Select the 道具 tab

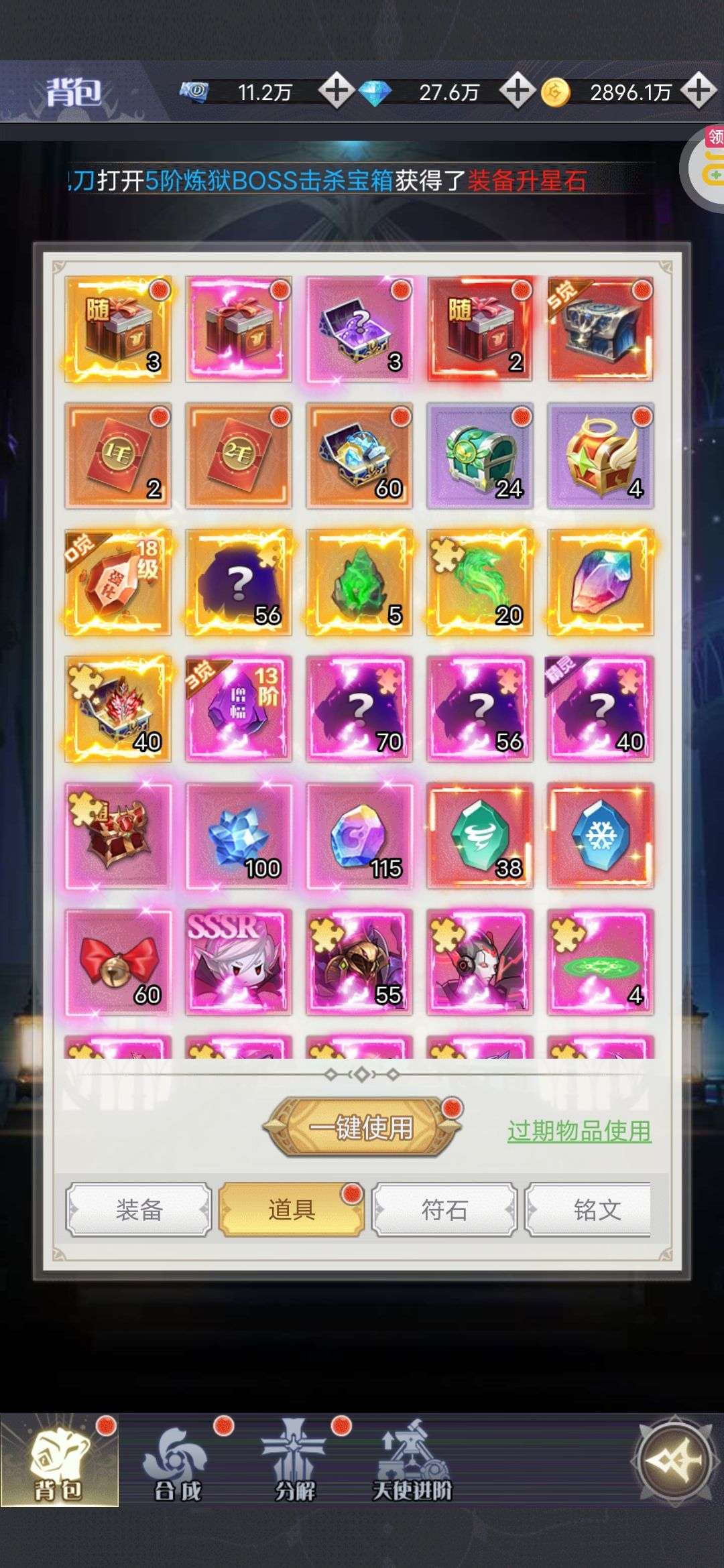tap(292, 1210)
